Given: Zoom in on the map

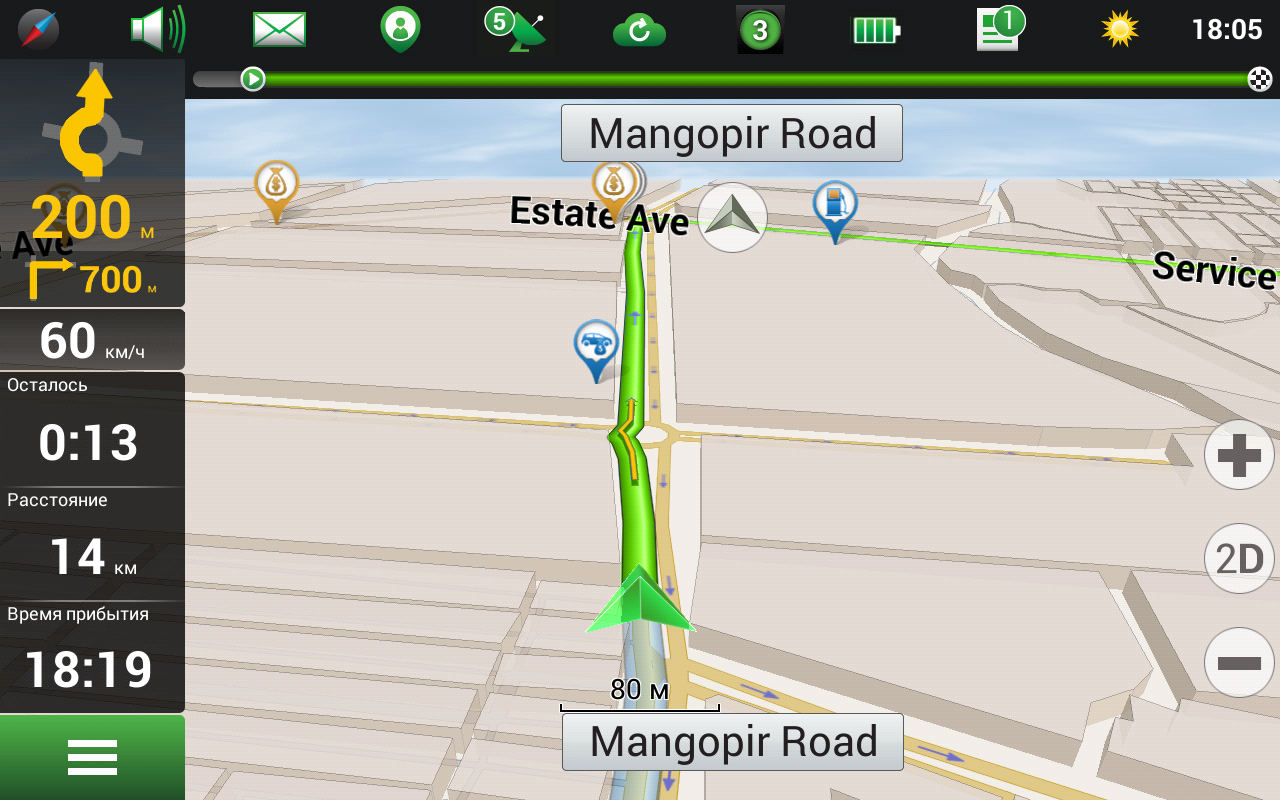Looking at the screenshot, I should 1239,456.
